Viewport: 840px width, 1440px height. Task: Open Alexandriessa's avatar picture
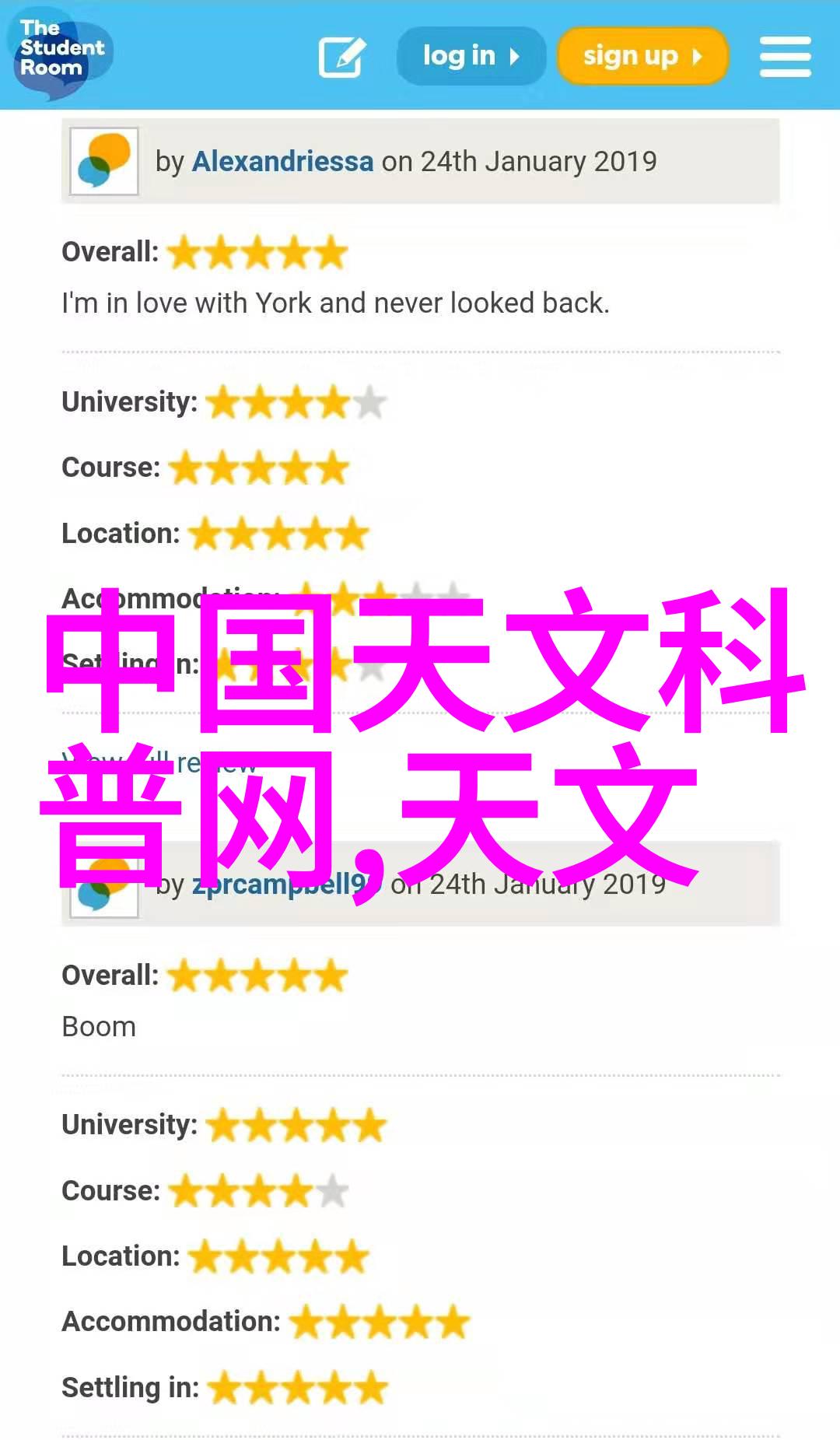pos(104,161)
